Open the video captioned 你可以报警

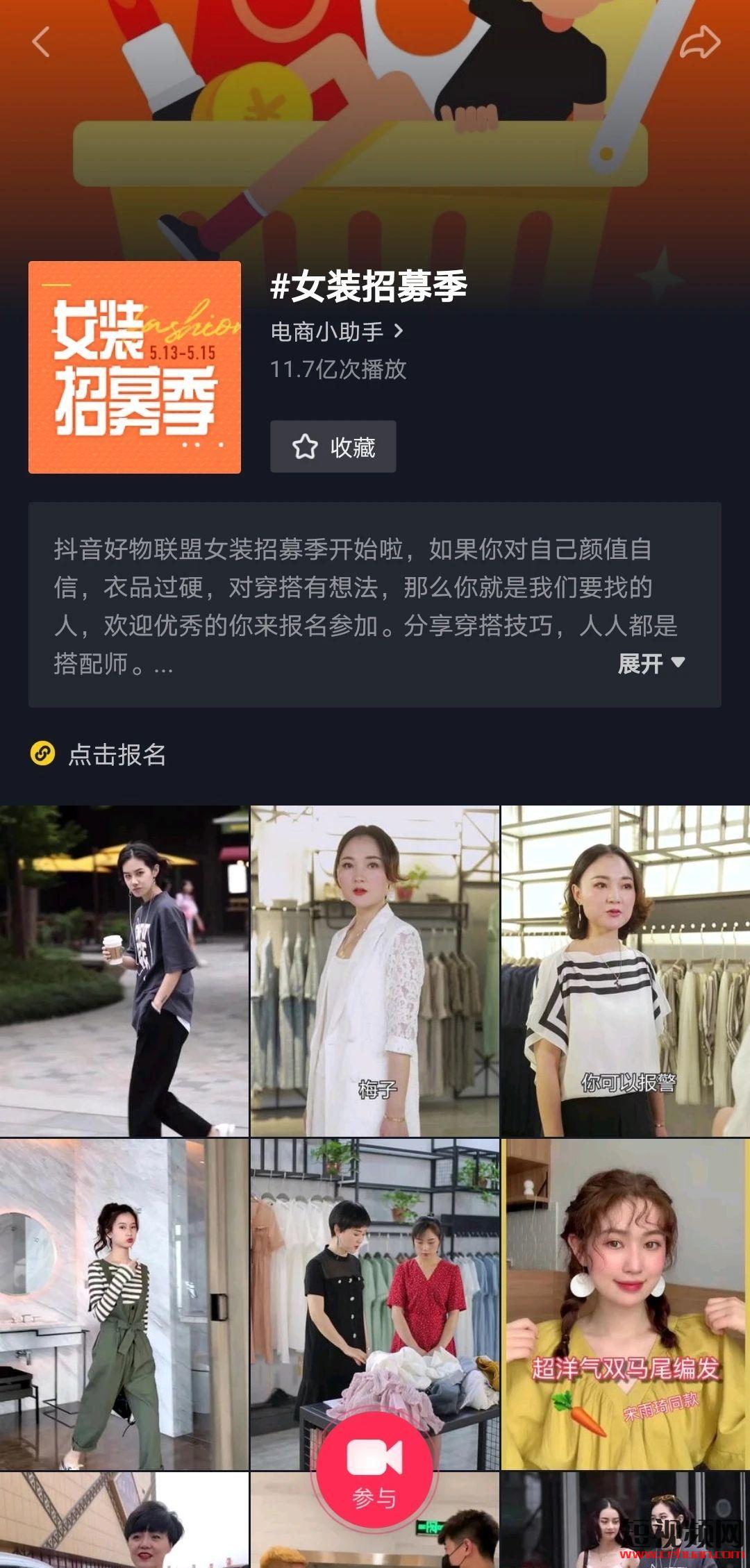(625, 970)
